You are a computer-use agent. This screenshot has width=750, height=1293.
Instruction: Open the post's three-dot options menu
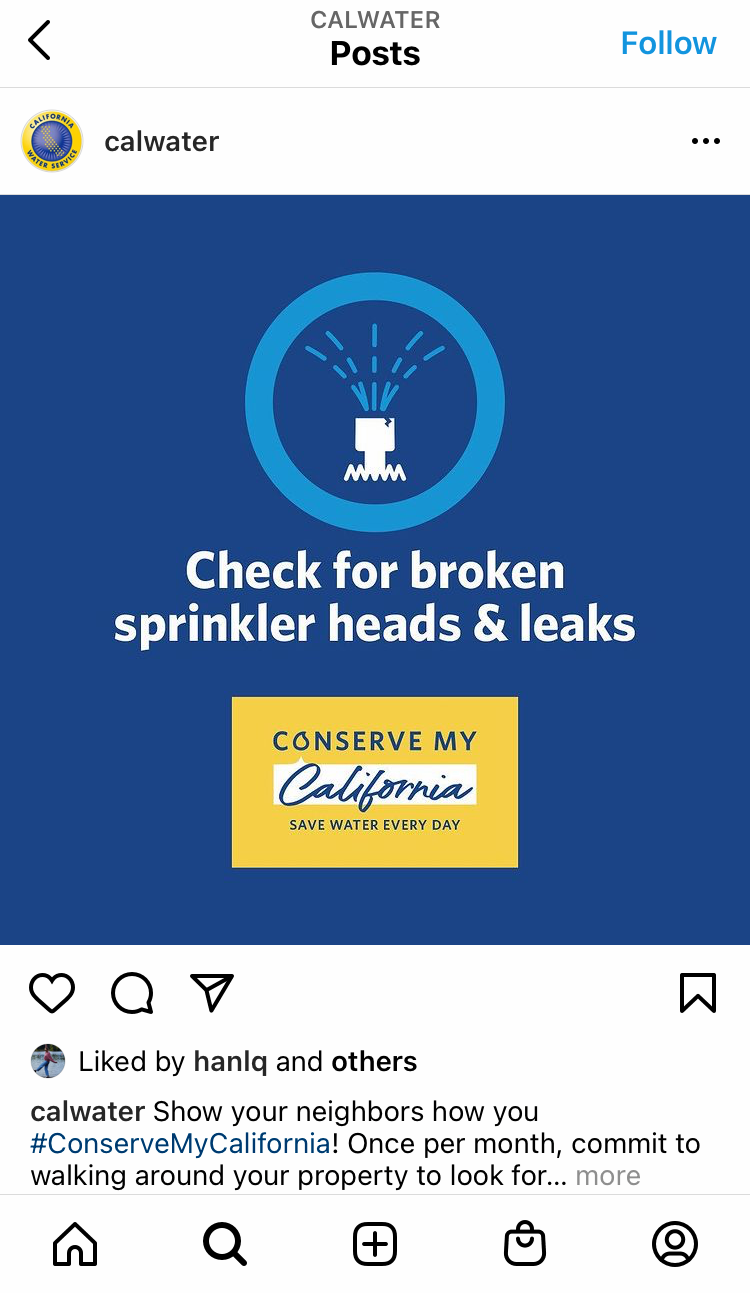point(705,141)
